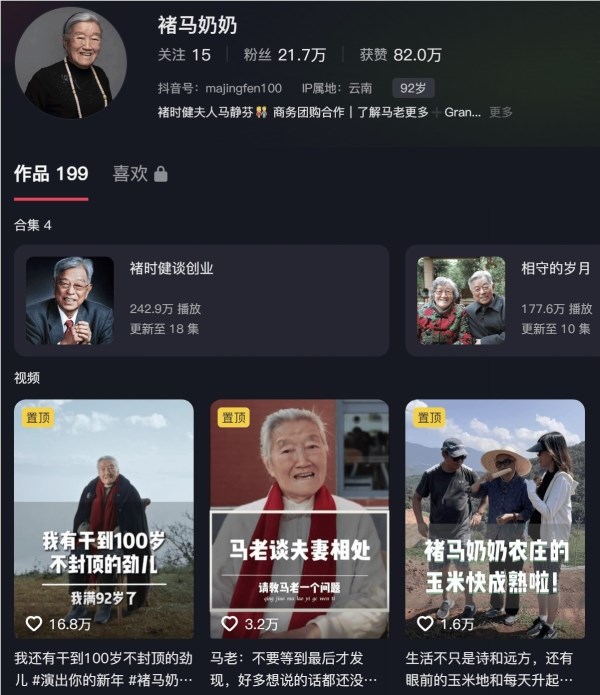Play video 我有干到100岁不封顶的劲儿
600x695 pixels.
pyautogui.click(x=104, y=518)
